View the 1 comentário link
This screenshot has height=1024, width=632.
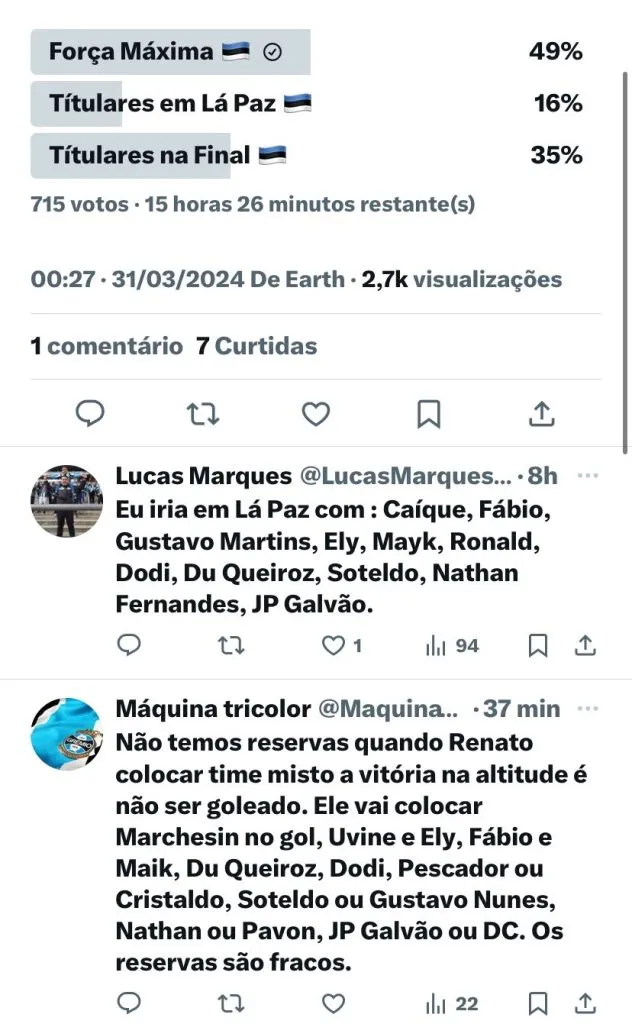[104, 346]
